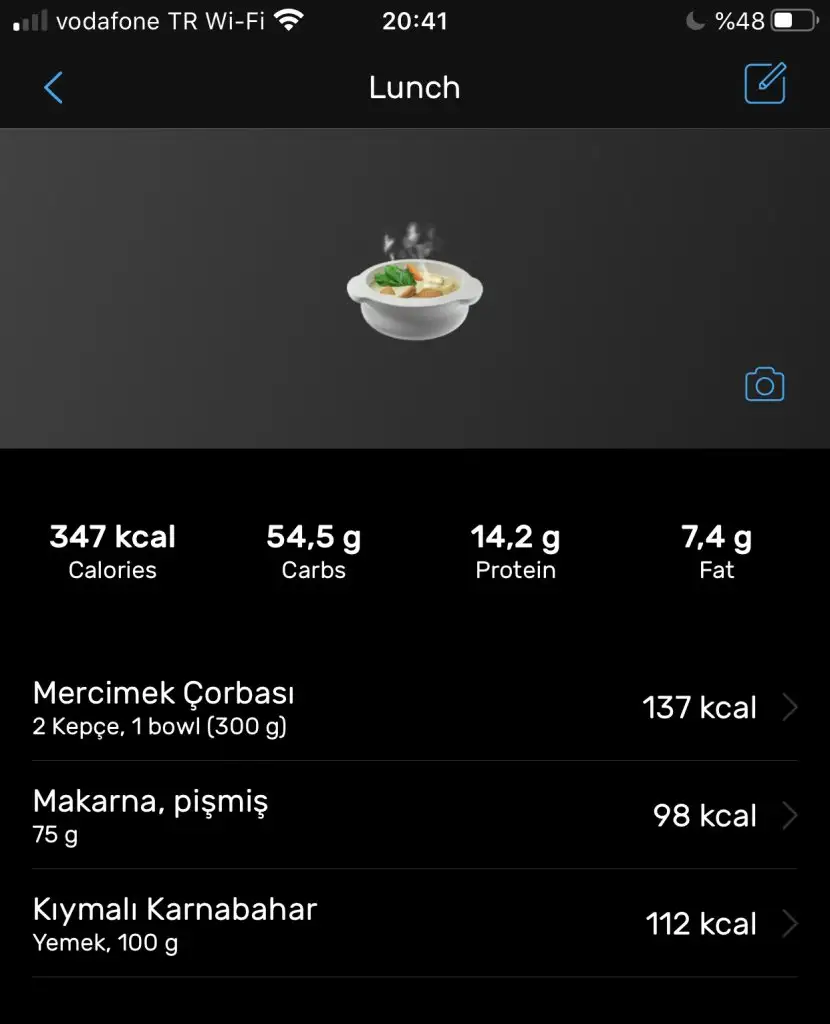Open the Kıymalı Karnabahar entry

415,923
